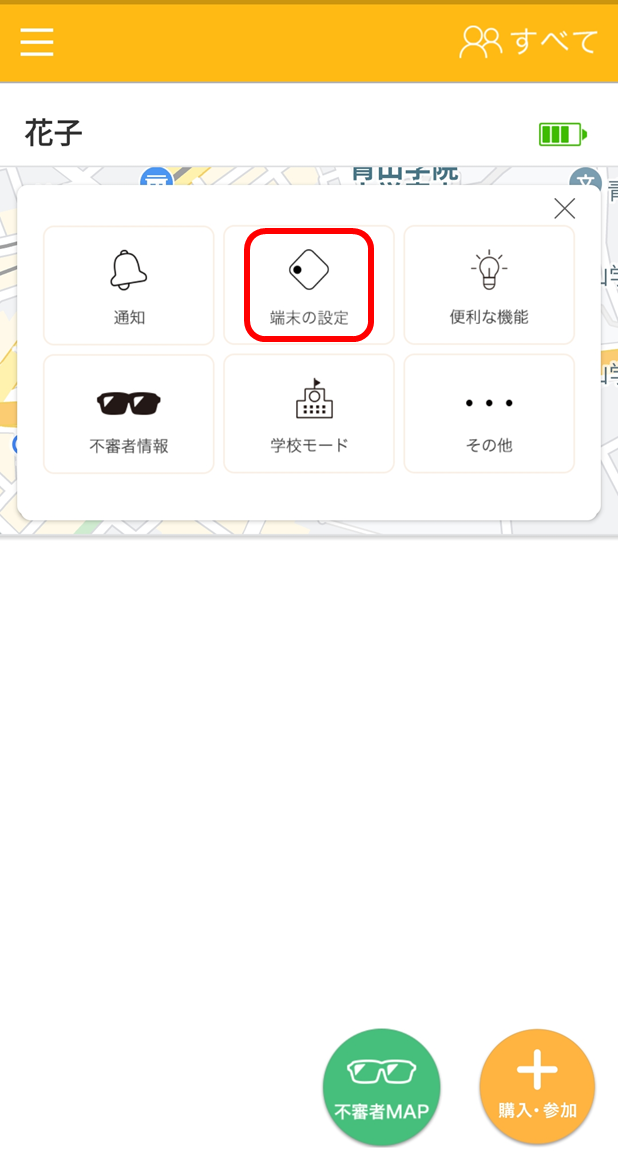Image resolution: width=618 pixels, height=1164 pixels.
Task: Tap the すべて members filter
Action: pyautogui.click(x=528, y=42)
